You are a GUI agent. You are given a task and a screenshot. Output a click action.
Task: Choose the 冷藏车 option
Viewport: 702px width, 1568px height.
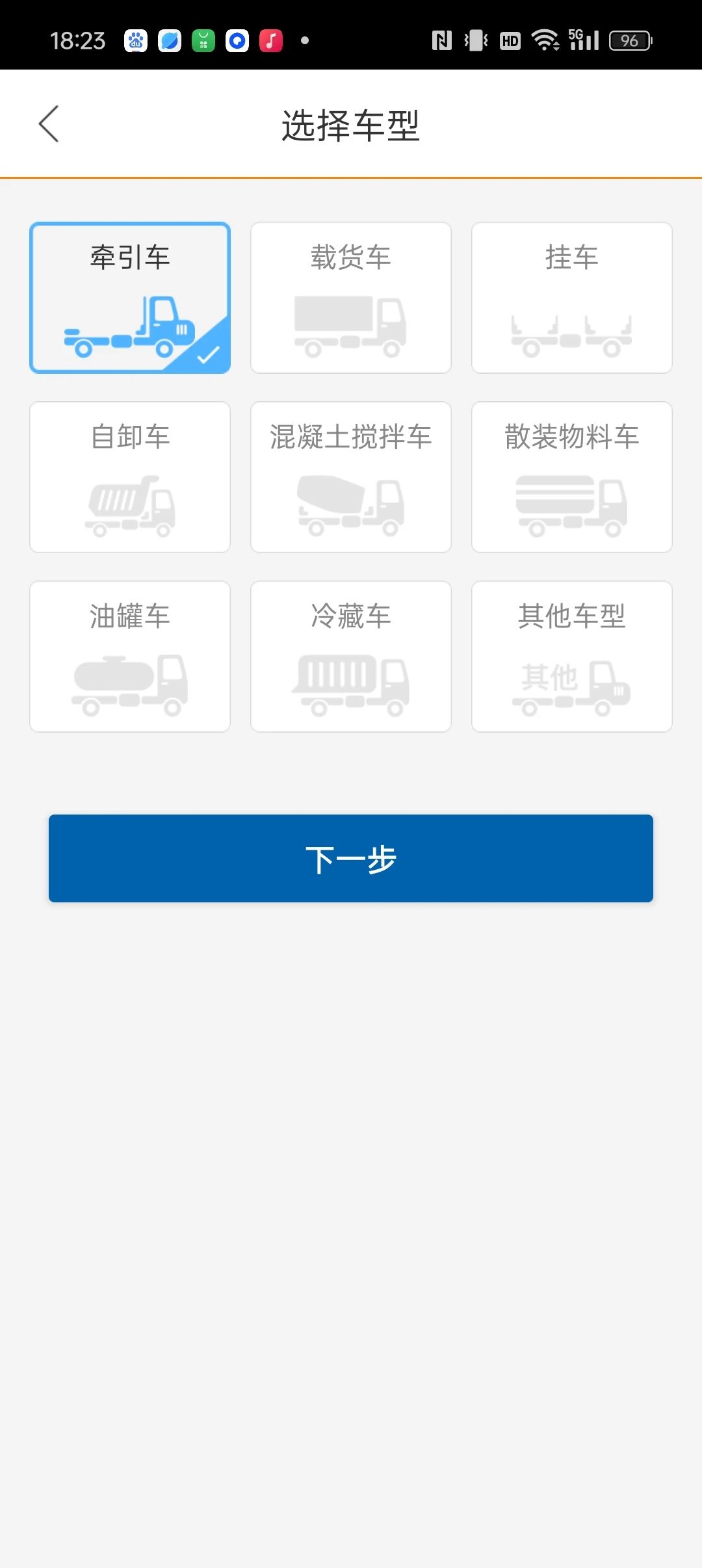(x=351, y=657)
